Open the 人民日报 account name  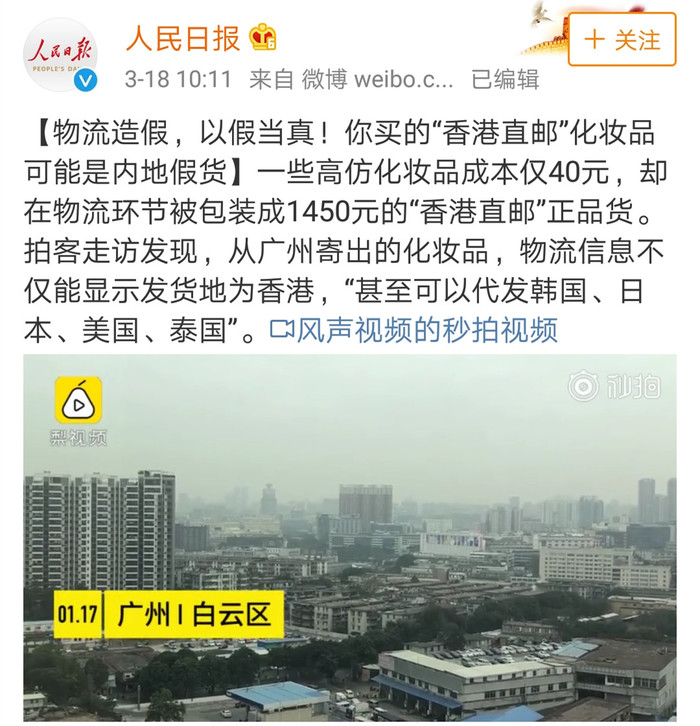(183, 38)
